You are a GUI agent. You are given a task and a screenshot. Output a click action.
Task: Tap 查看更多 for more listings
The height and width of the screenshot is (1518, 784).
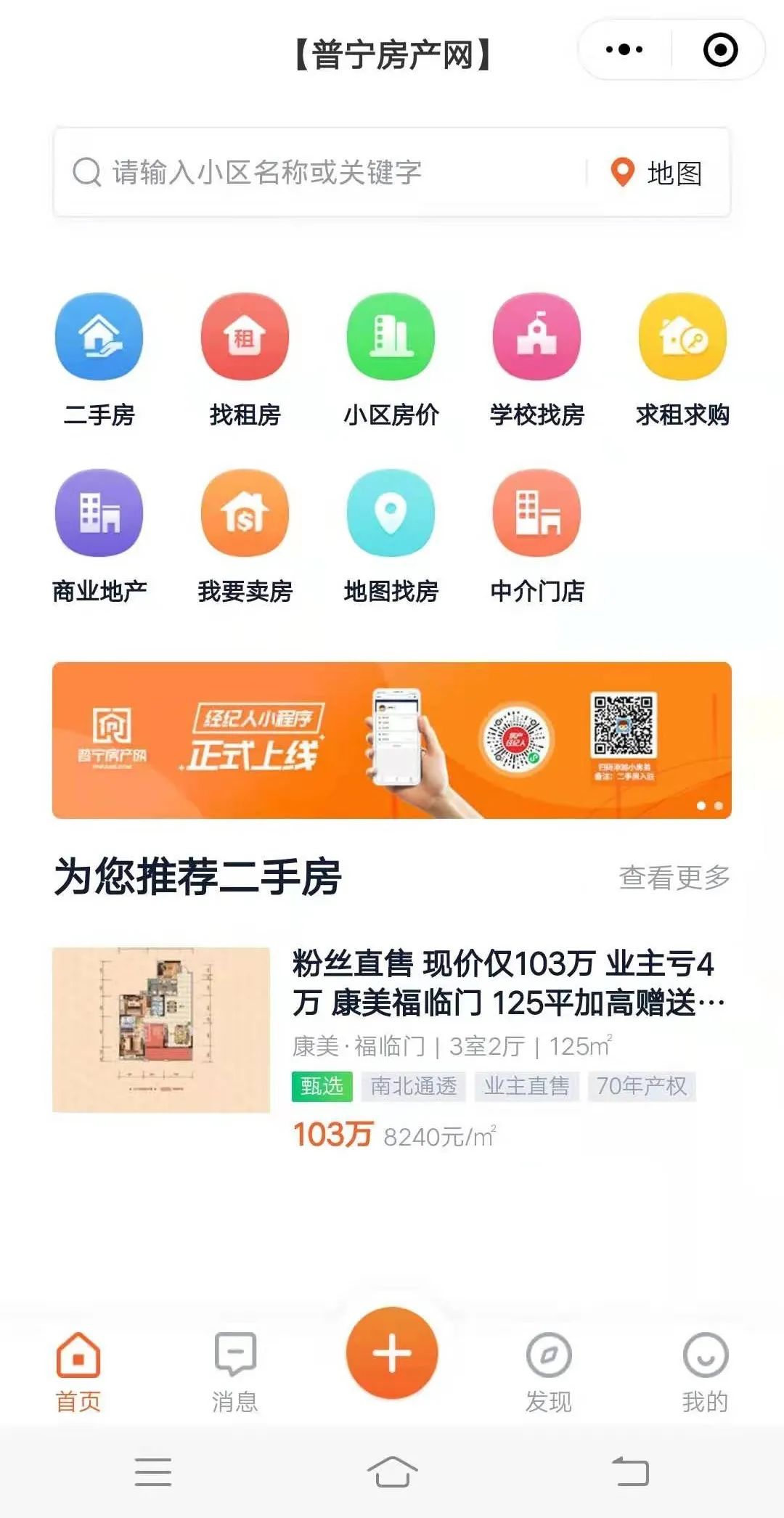point(674,877)
